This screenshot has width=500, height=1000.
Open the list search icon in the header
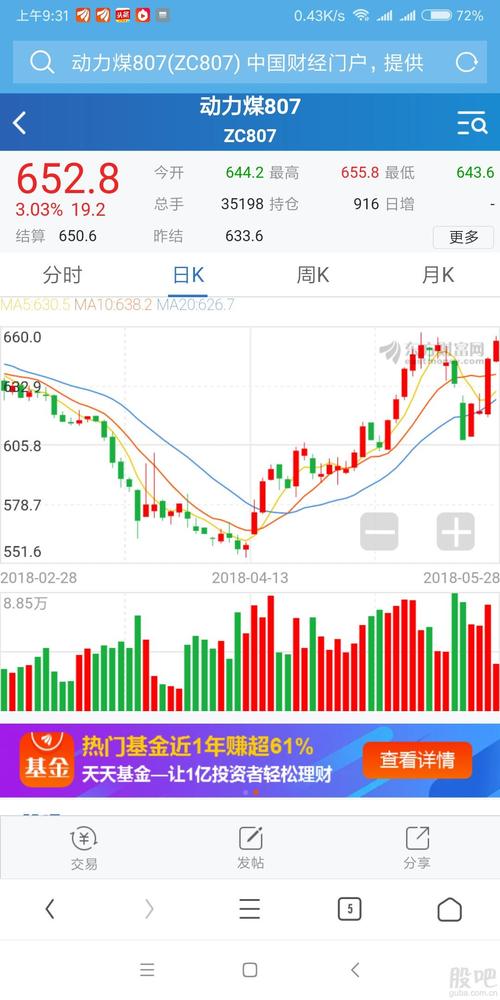pyautogui.click(x=472, y=122)
